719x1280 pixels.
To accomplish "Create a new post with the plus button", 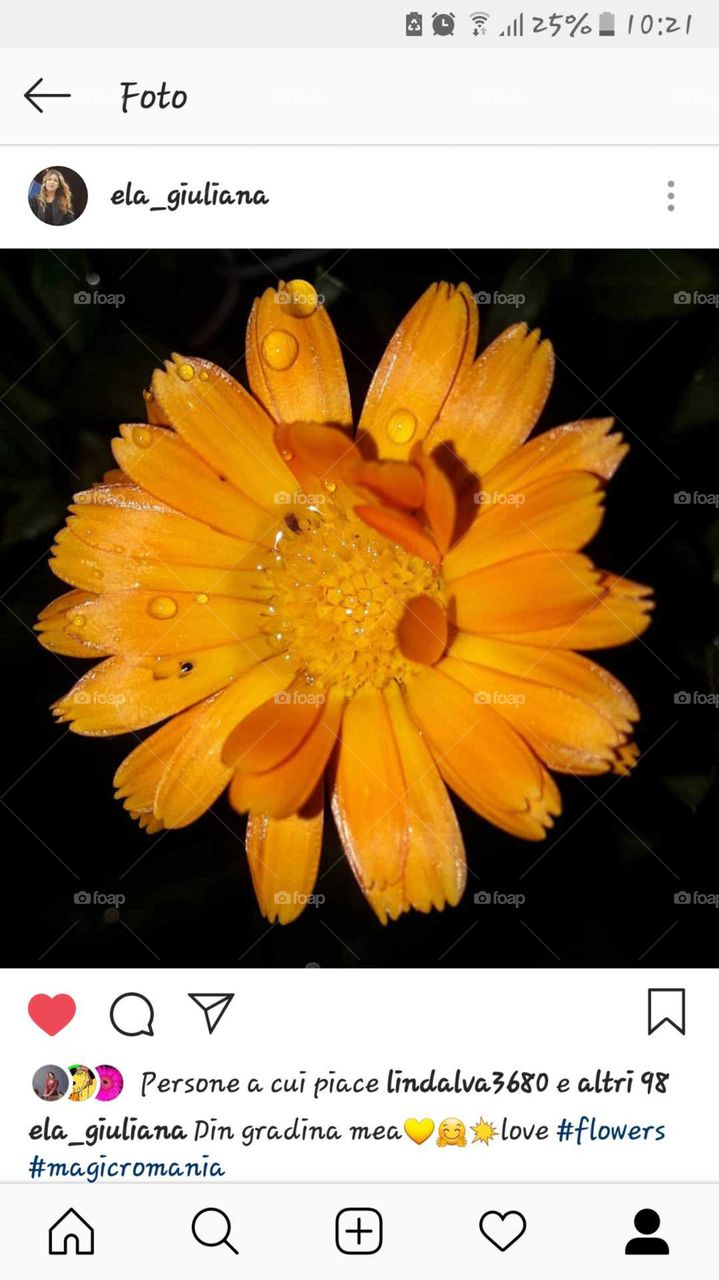I will (359, 1231).
